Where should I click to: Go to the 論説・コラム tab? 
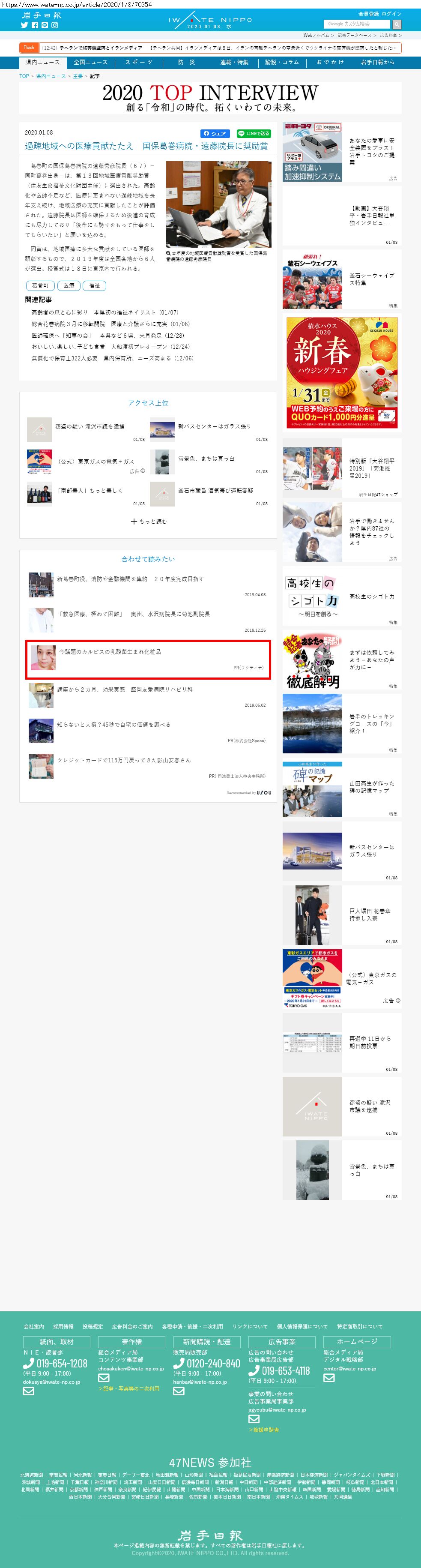[282, 63]
